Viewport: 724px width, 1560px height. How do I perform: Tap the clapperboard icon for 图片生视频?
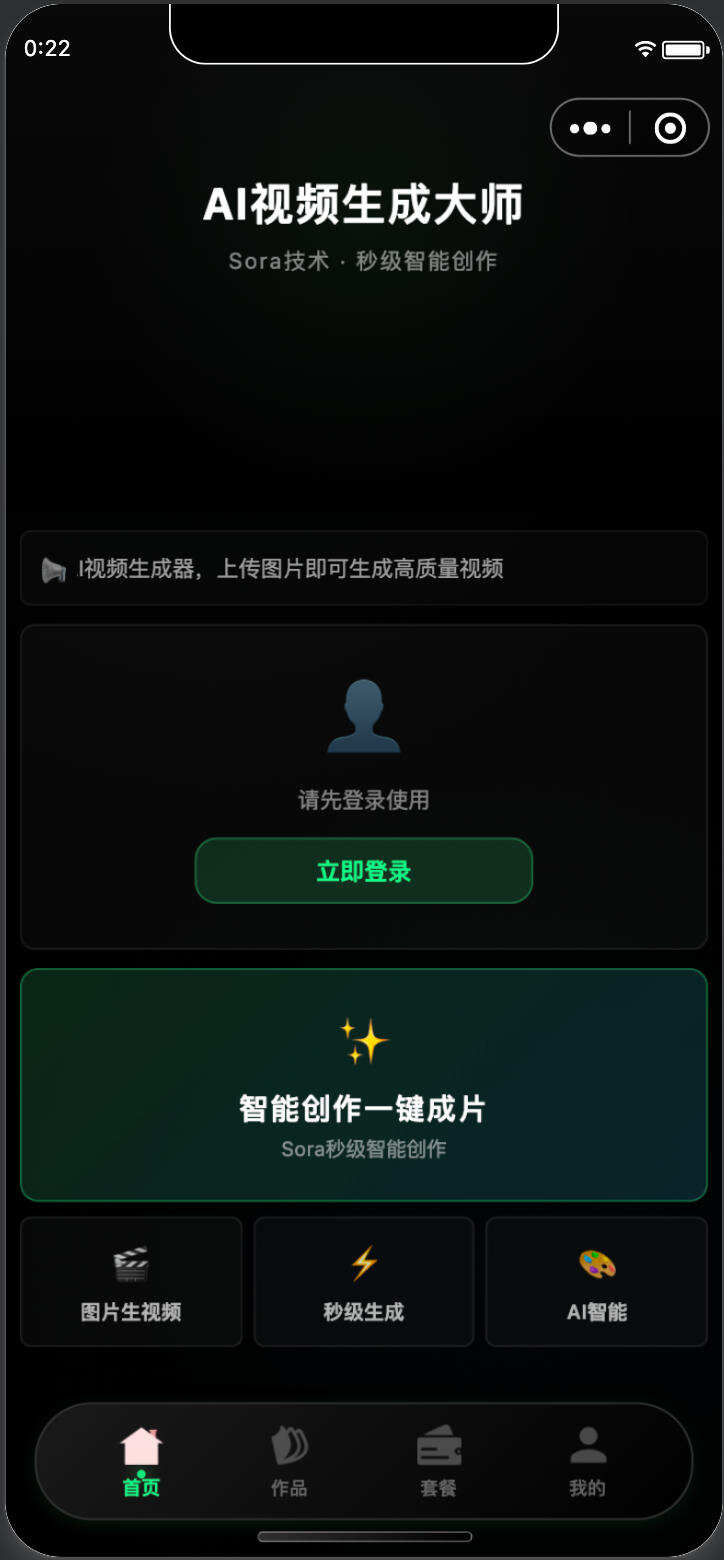pyautogui.click(x=131, y=1264)
